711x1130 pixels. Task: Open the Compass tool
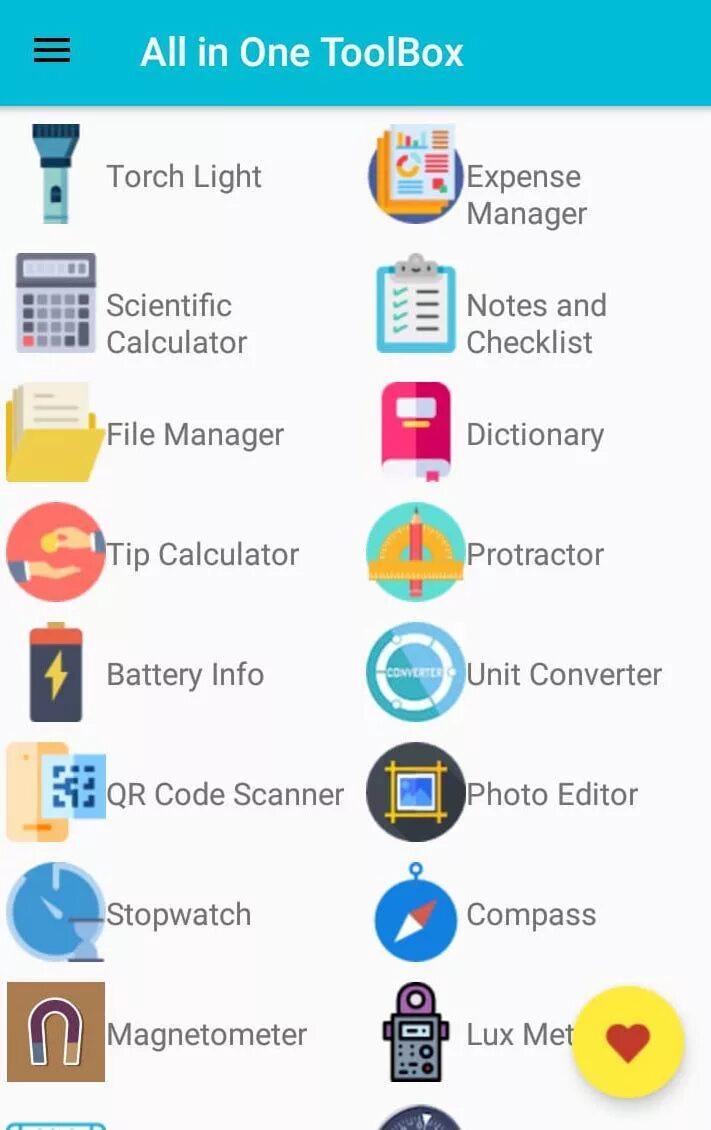[530, 914]
